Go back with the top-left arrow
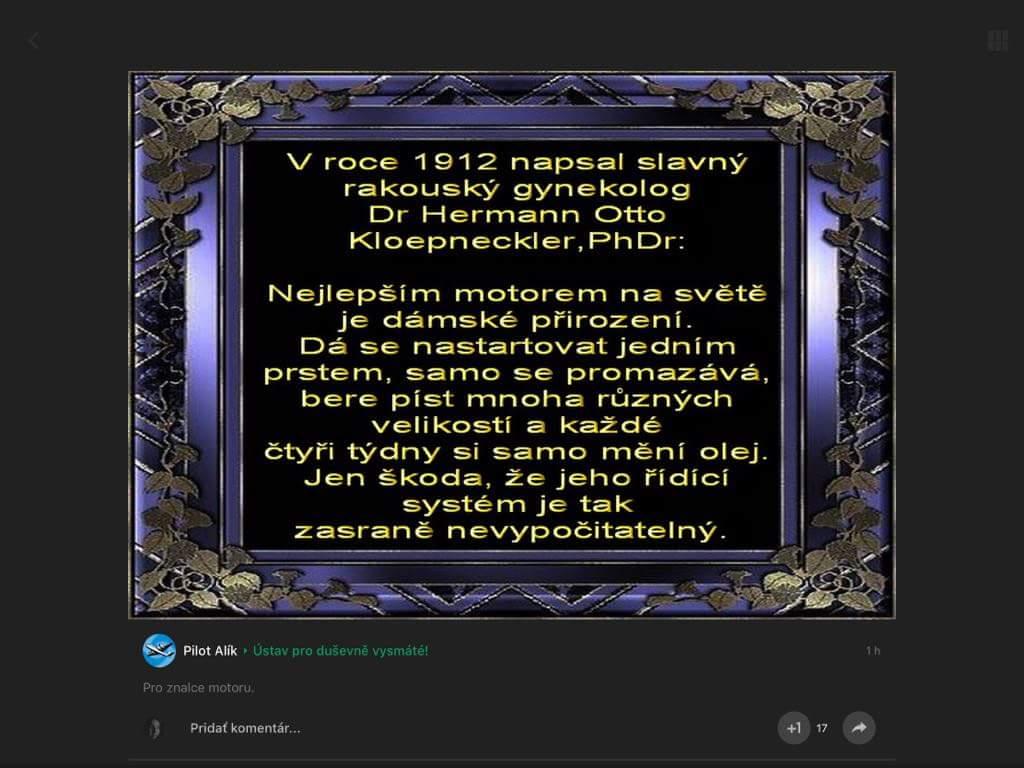Image resolution: width=1024 pixels, height=768 pixels. tap(34, 41)
